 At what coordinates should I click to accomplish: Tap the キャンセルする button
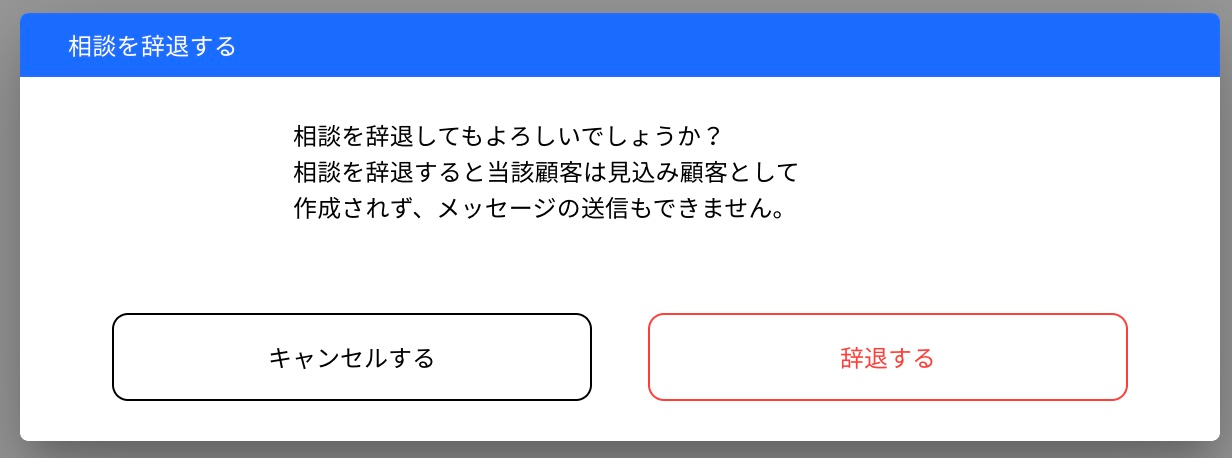(351, 357)
